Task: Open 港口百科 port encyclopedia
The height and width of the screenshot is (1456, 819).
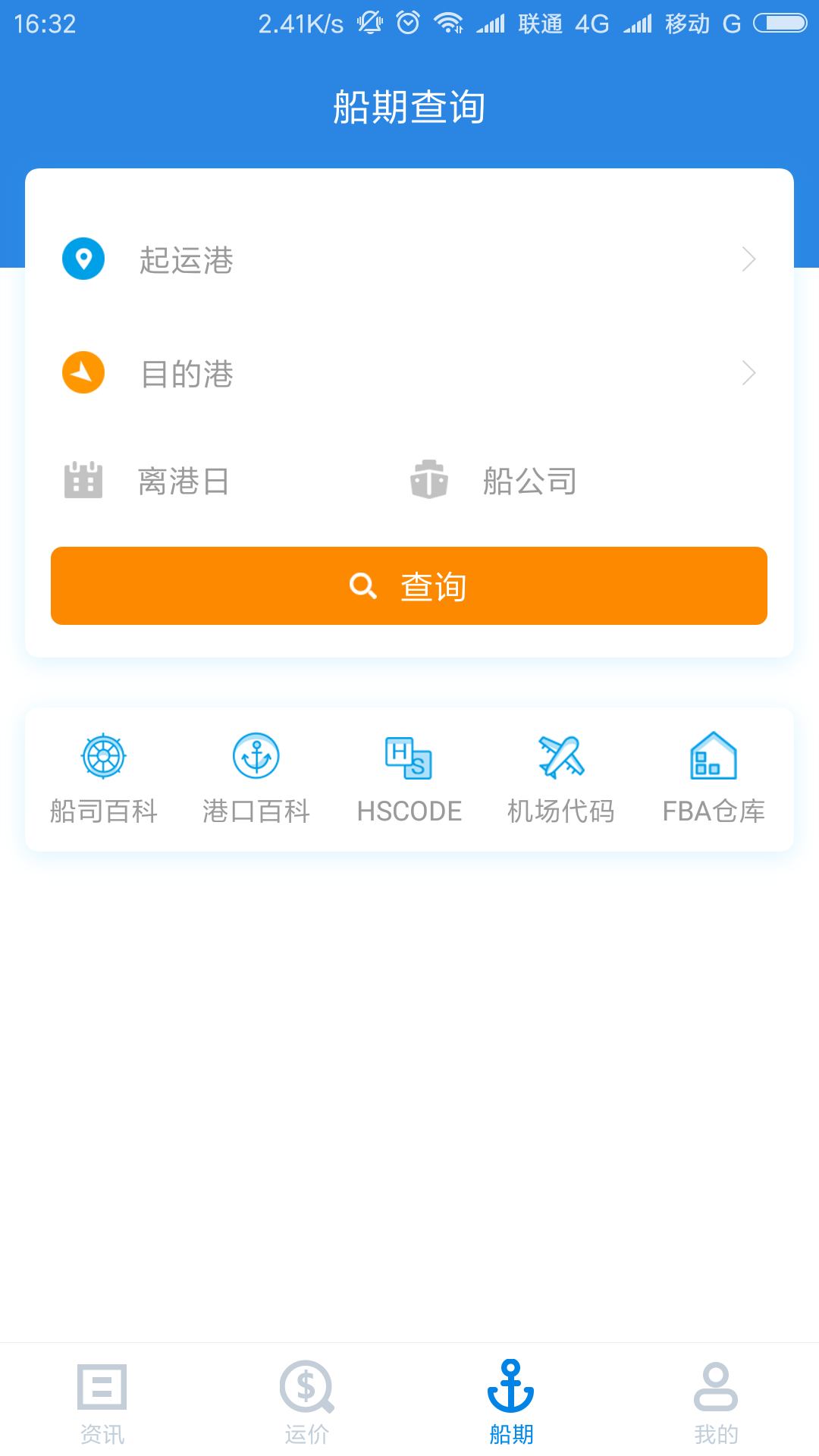Action: point(256,779)
